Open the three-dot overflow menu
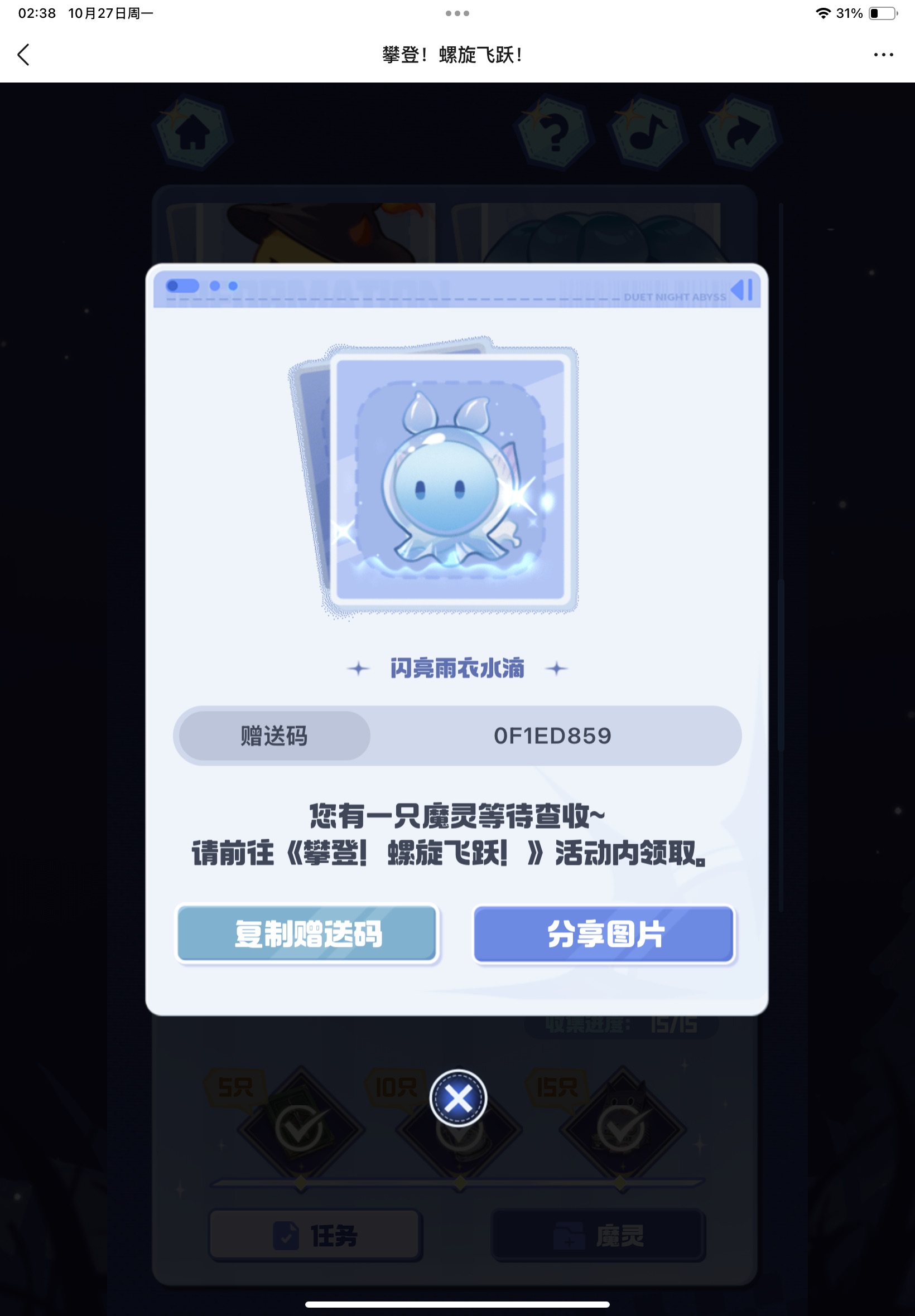 click(883, 55)
